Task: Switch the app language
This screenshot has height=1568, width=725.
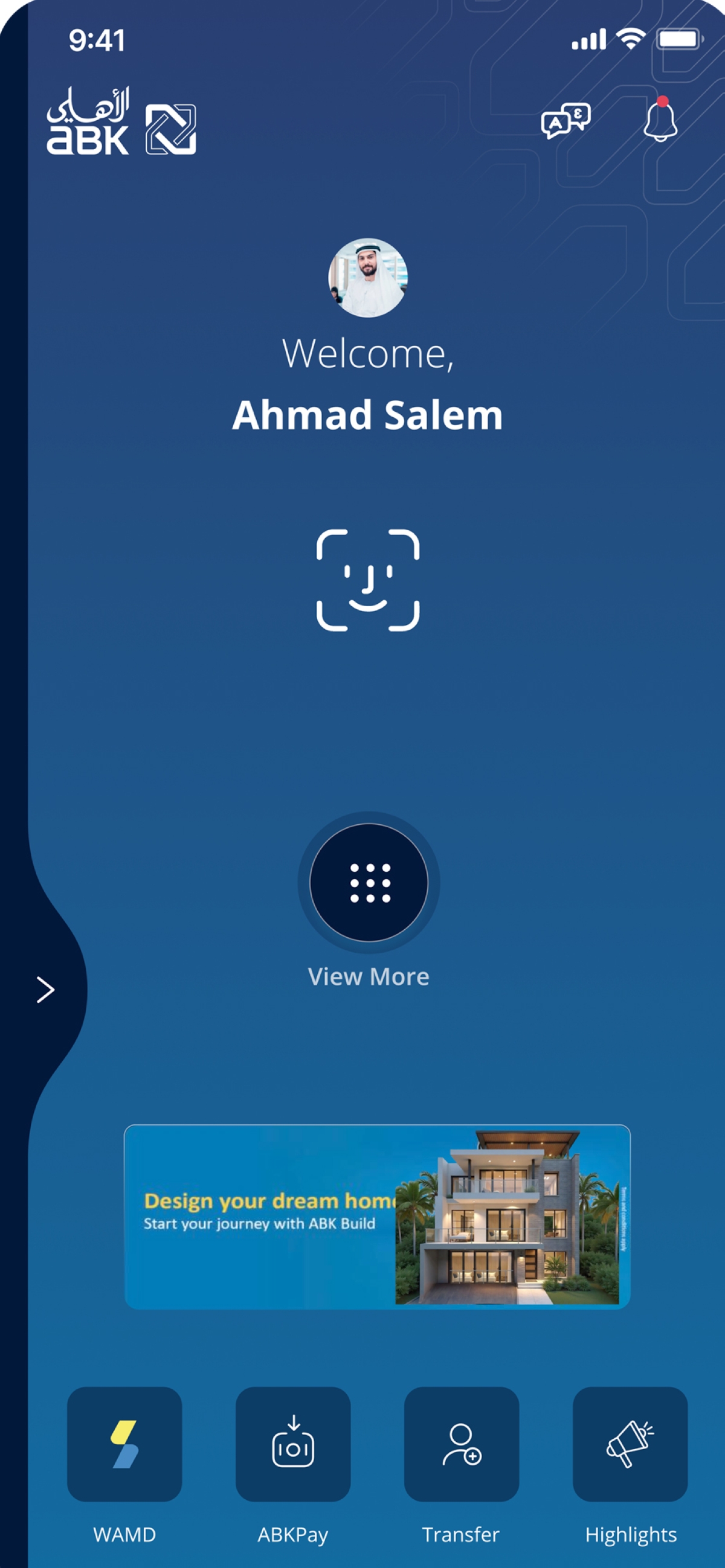Action: point(565,120)
